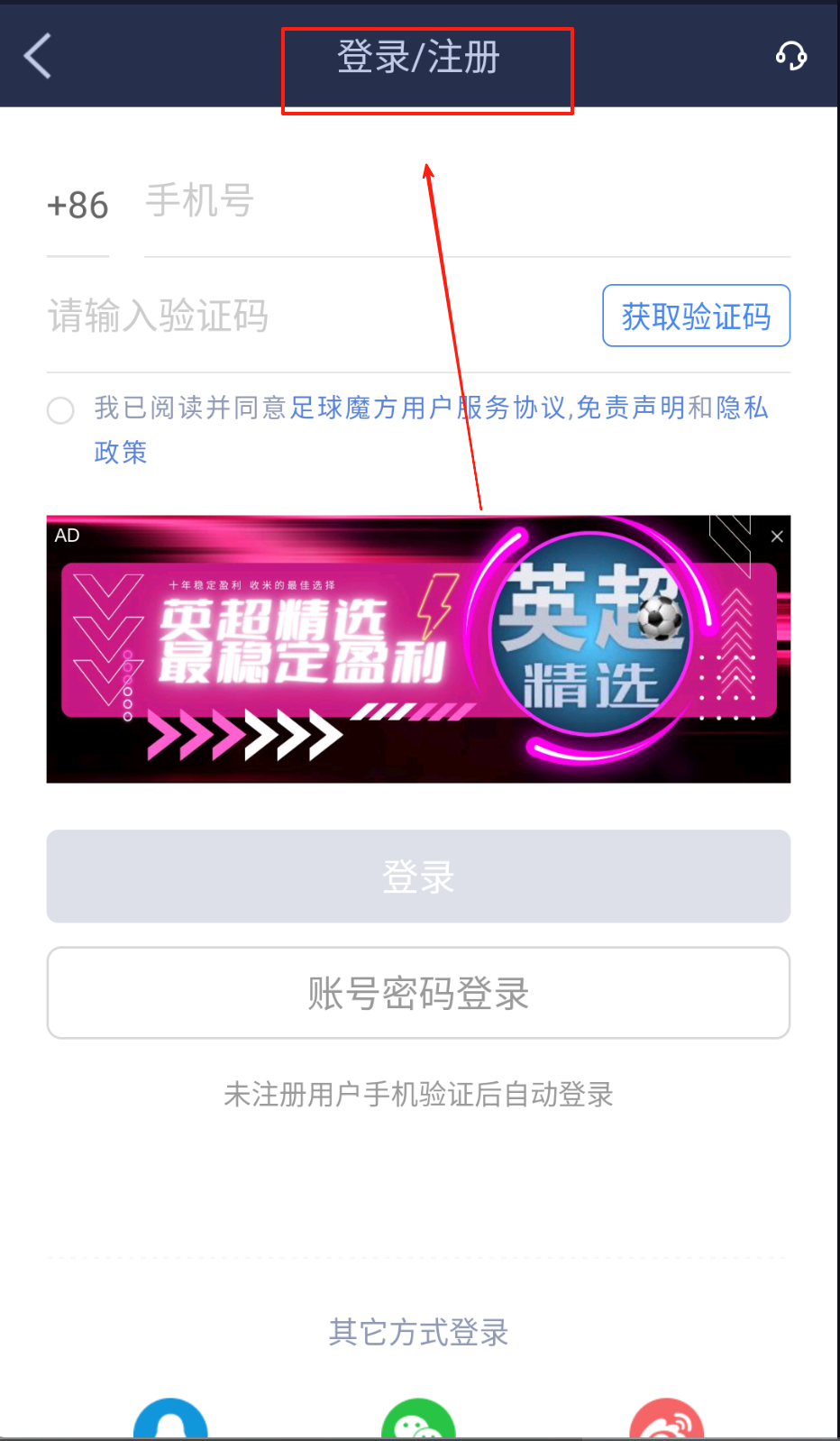Log in with Weibo icon
Image resolution: width=840 pixels, height=1441 pixels.
(666, 1421)
